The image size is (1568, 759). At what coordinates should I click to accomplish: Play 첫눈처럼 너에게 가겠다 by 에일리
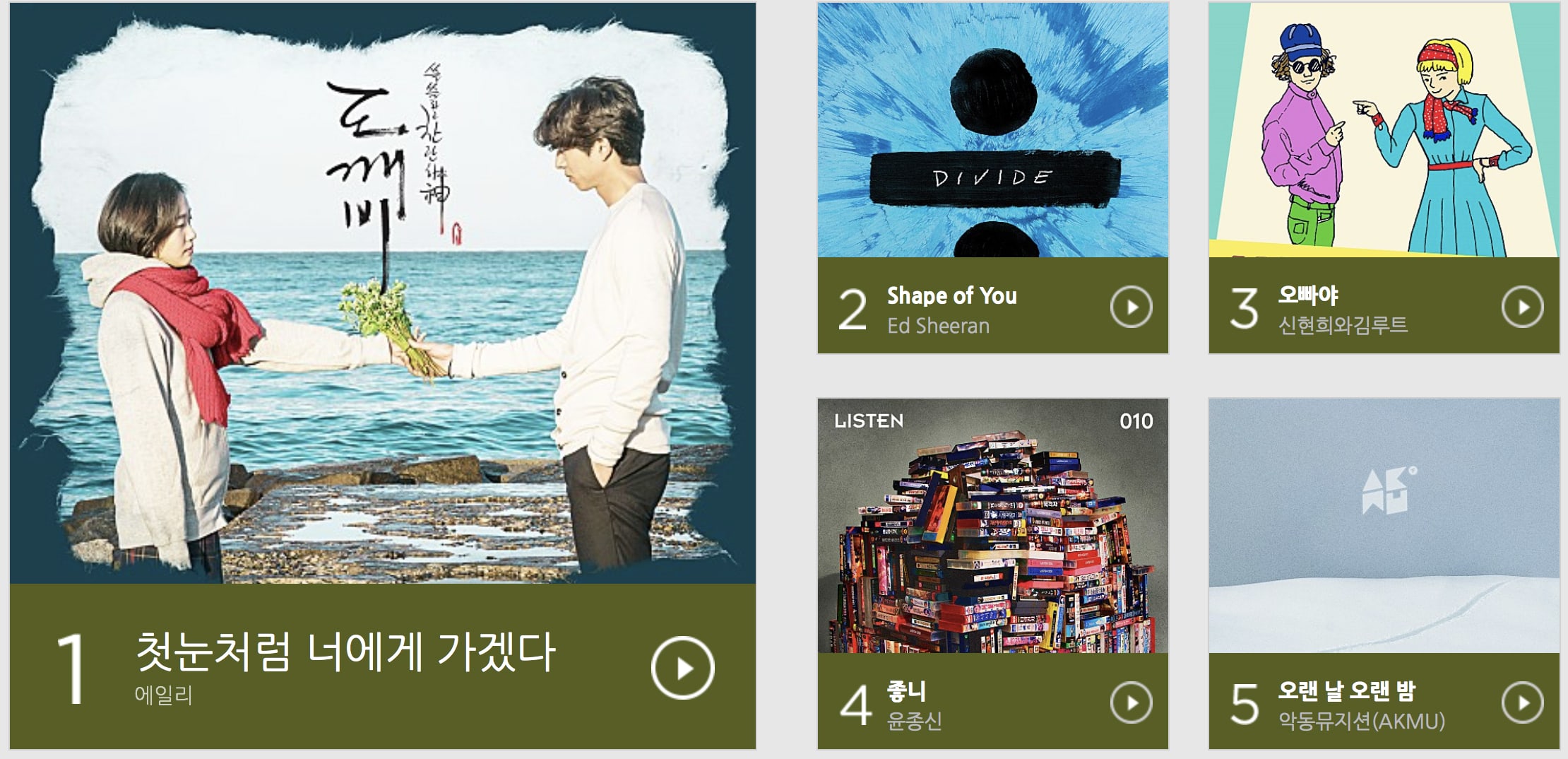[682, 668]
